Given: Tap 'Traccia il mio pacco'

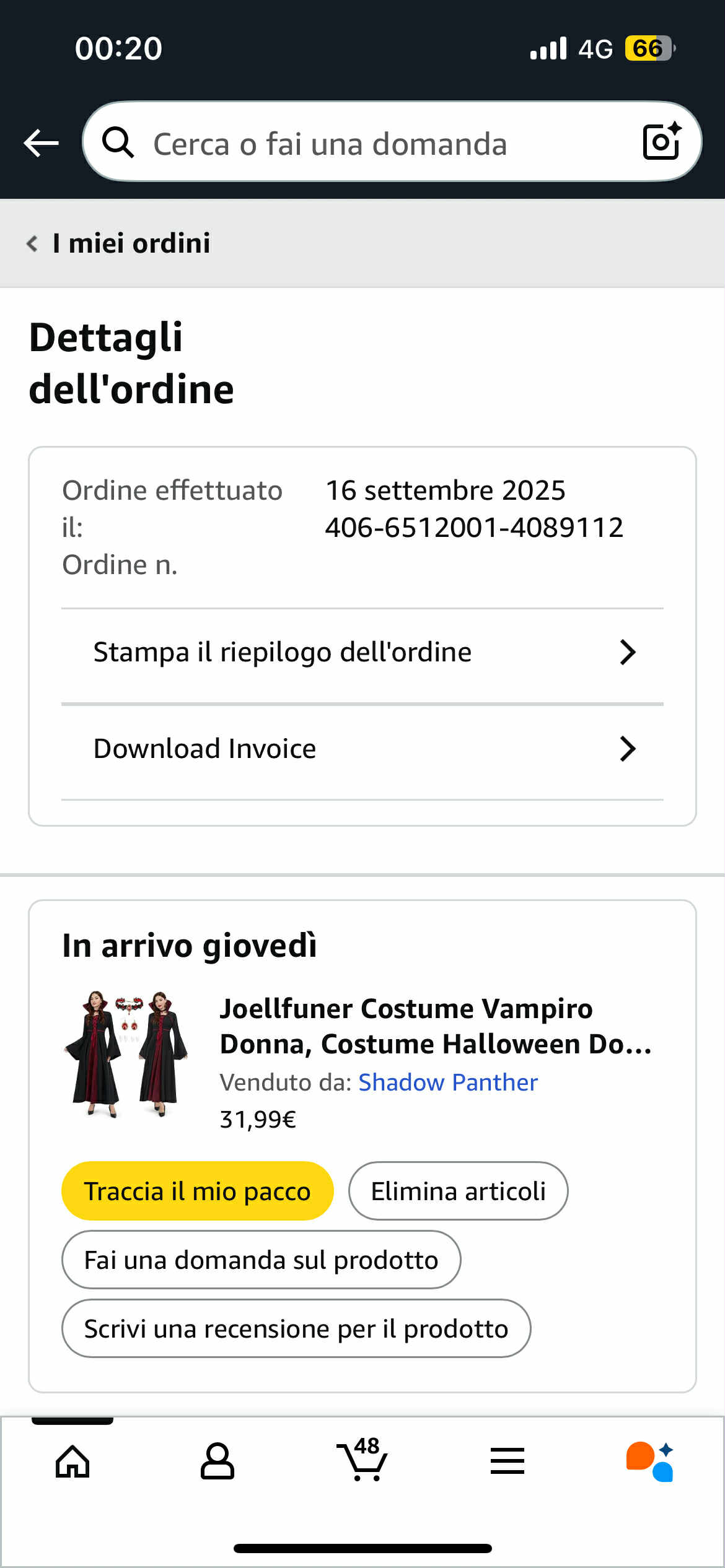Looking at the screenshot, I should tap(197, 1191).
